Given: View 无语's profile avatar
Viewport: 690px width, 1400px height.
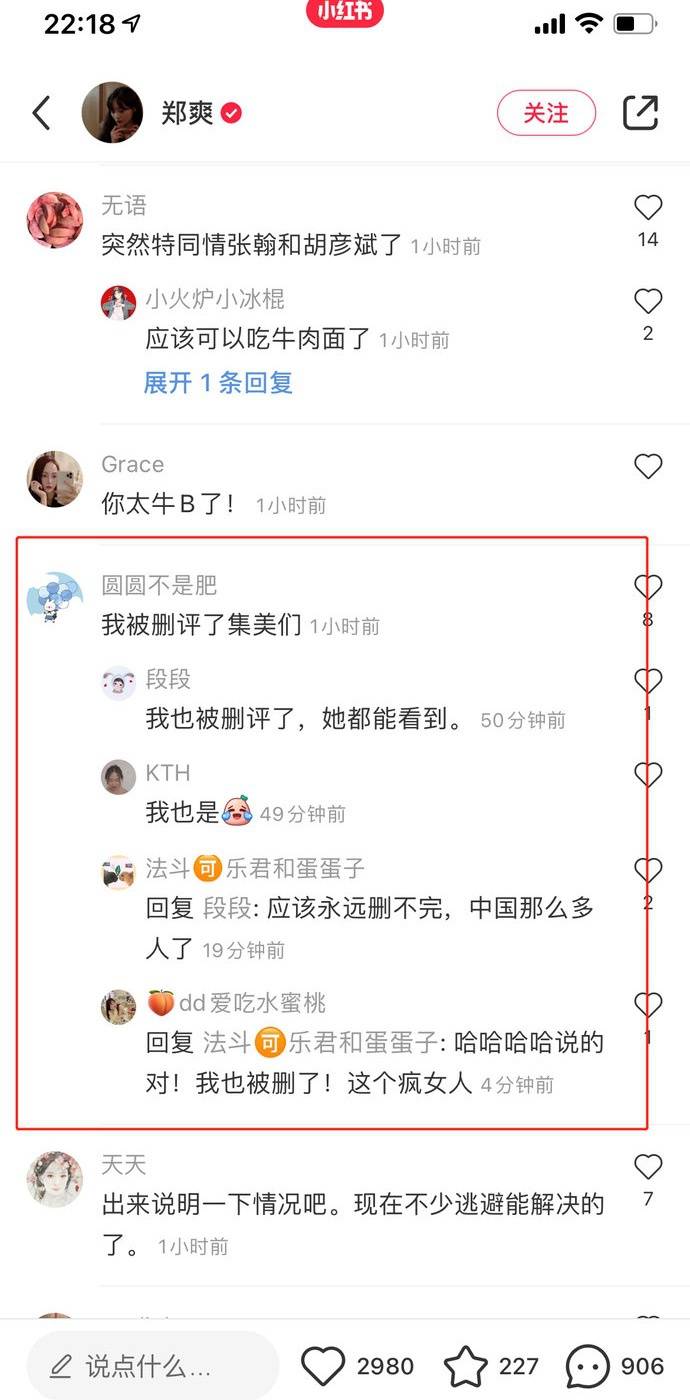Looking at the screenshot, I should coord(54,220).
